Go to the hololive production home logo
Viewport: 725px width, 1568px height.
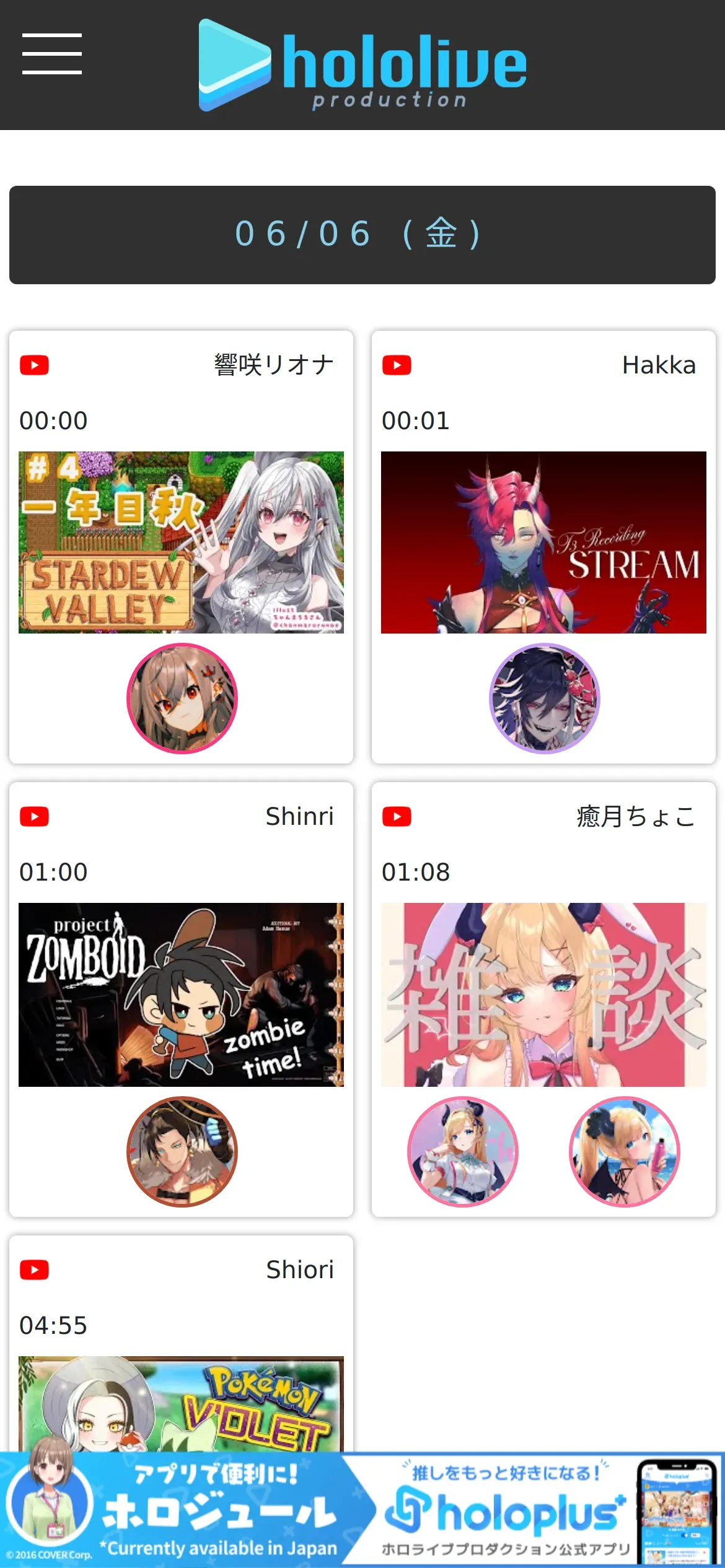(x=362, y=65)
